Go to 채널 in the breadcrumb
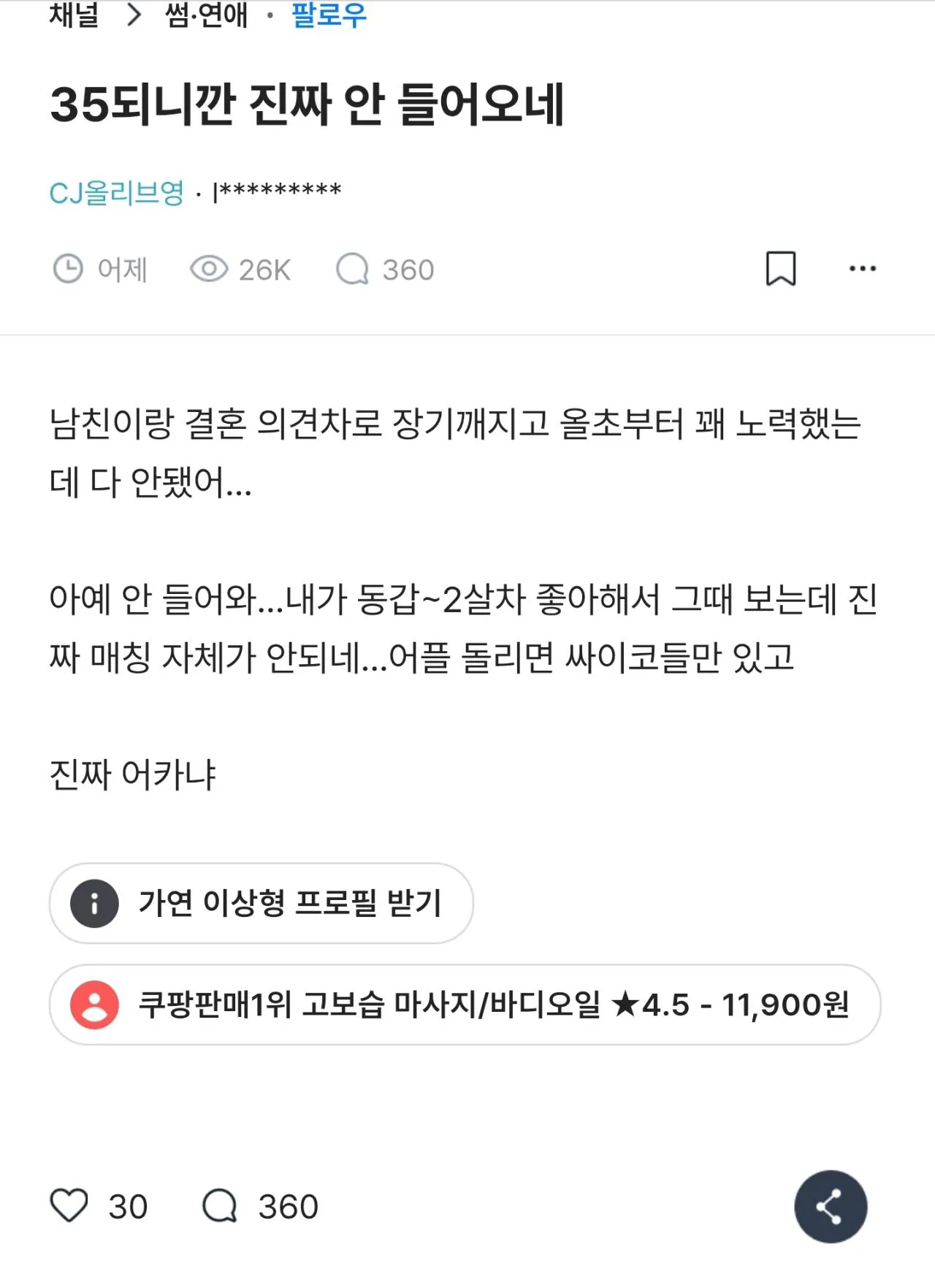 tap(75, 15)
